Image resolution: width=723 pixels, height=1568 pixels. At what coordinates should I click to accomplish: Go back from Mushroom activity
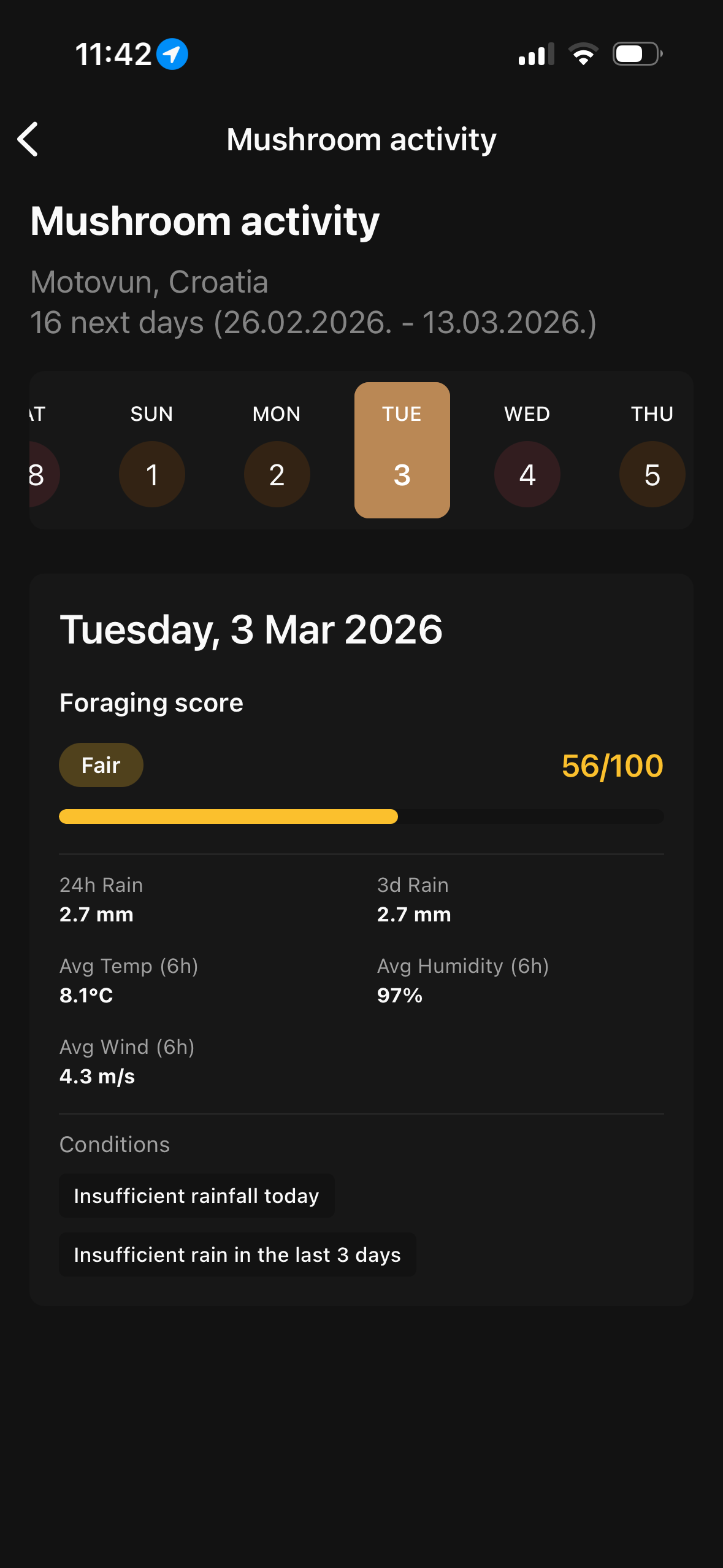pos(28,139)
